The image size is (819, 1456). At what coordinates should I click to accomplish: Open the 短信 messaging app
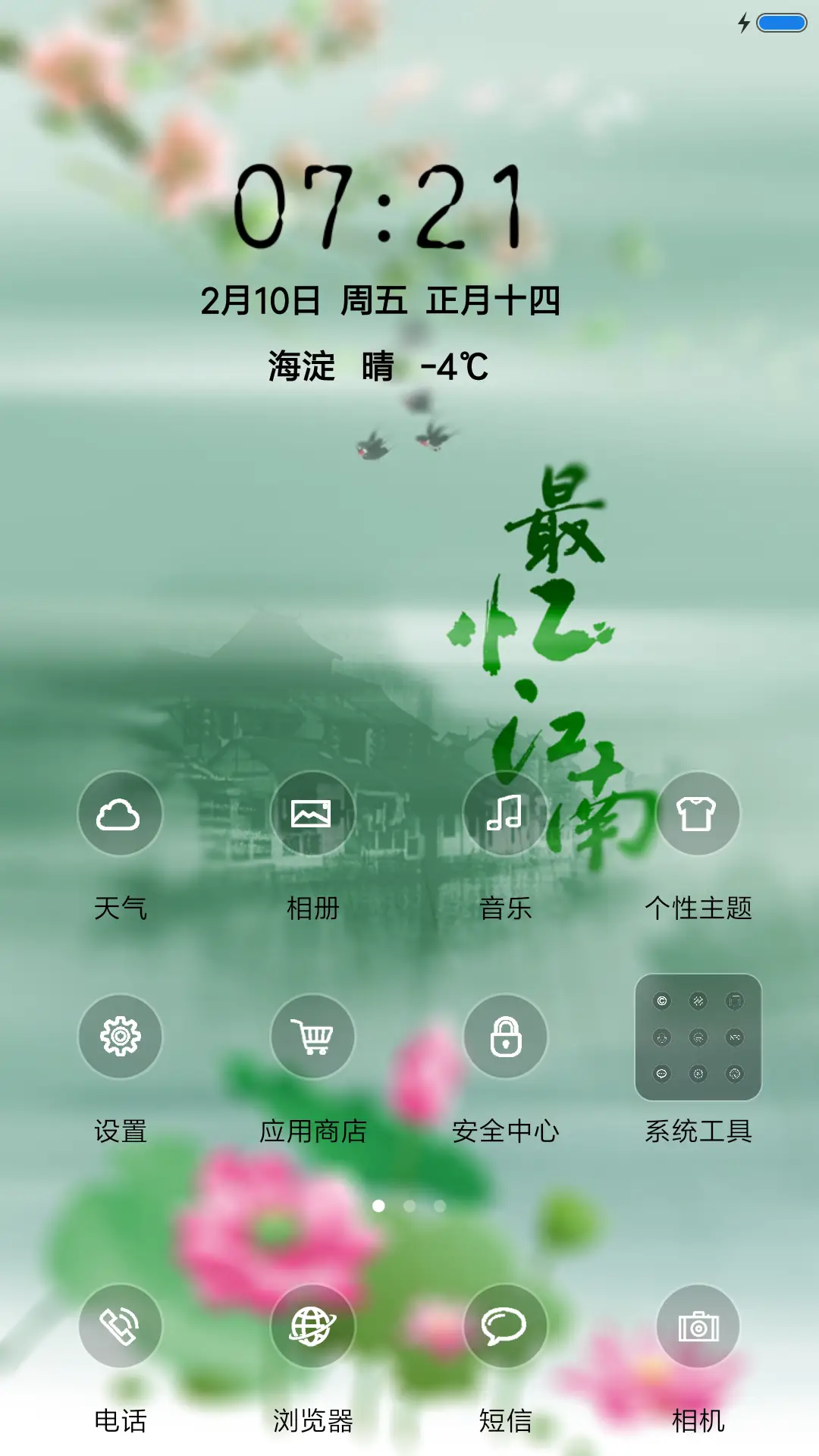click(x=506, y=1325)
